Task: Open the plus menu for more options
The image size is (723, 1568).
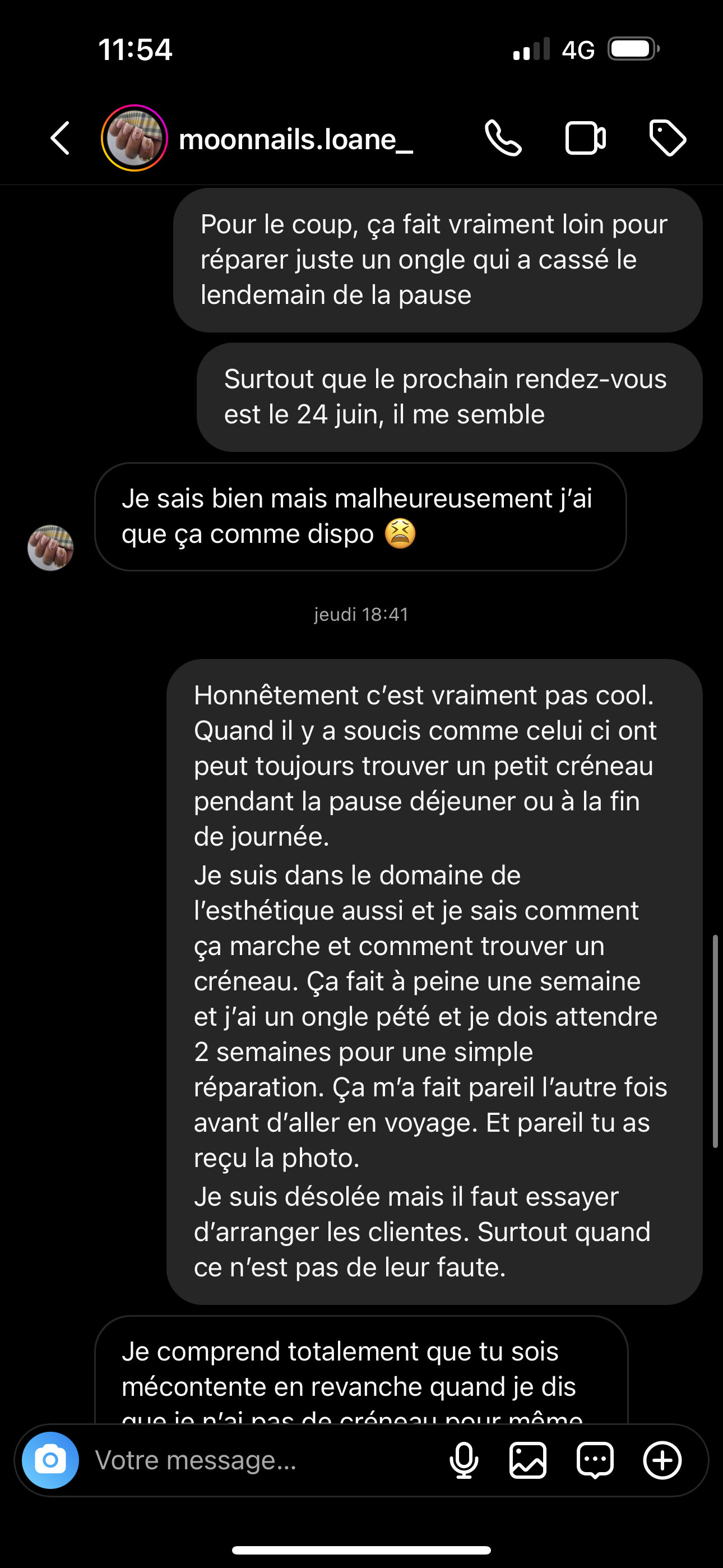Action: [662, 1460]
